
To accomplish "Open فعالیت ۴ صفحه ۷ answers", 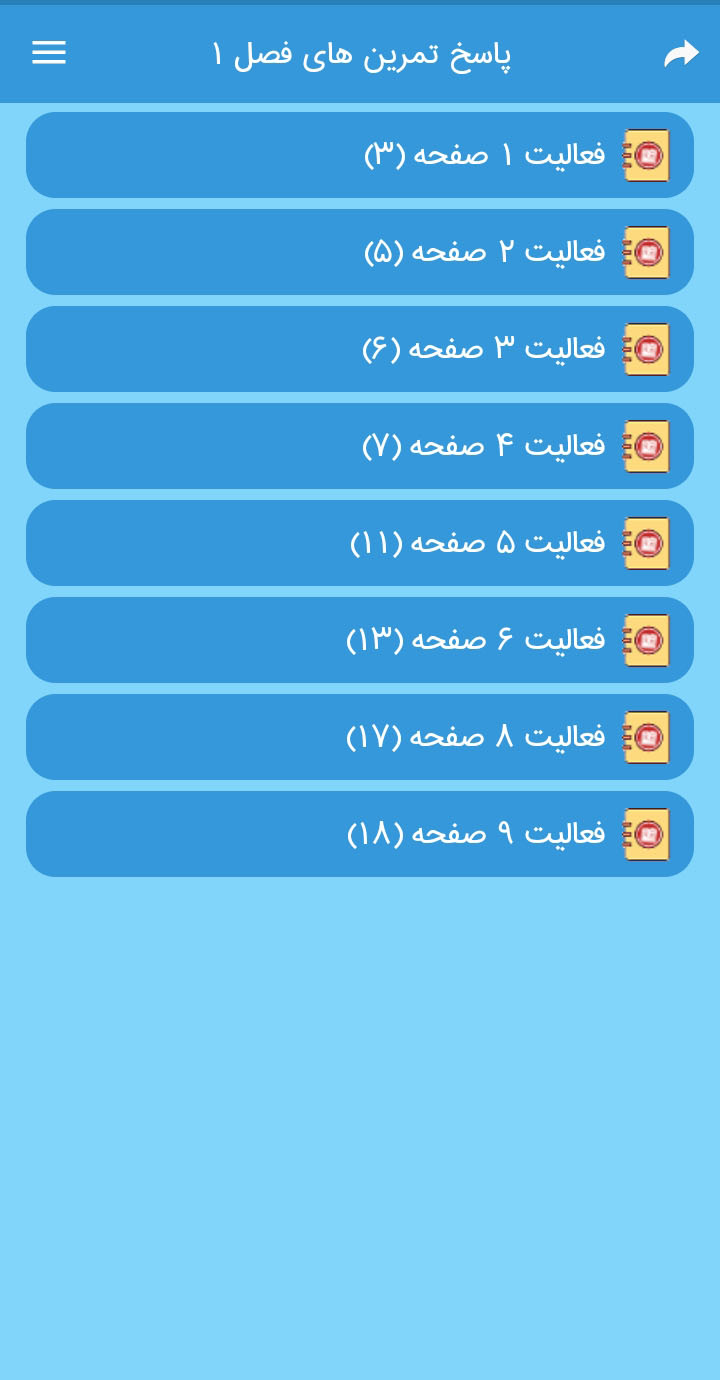I will click(360, 446).
